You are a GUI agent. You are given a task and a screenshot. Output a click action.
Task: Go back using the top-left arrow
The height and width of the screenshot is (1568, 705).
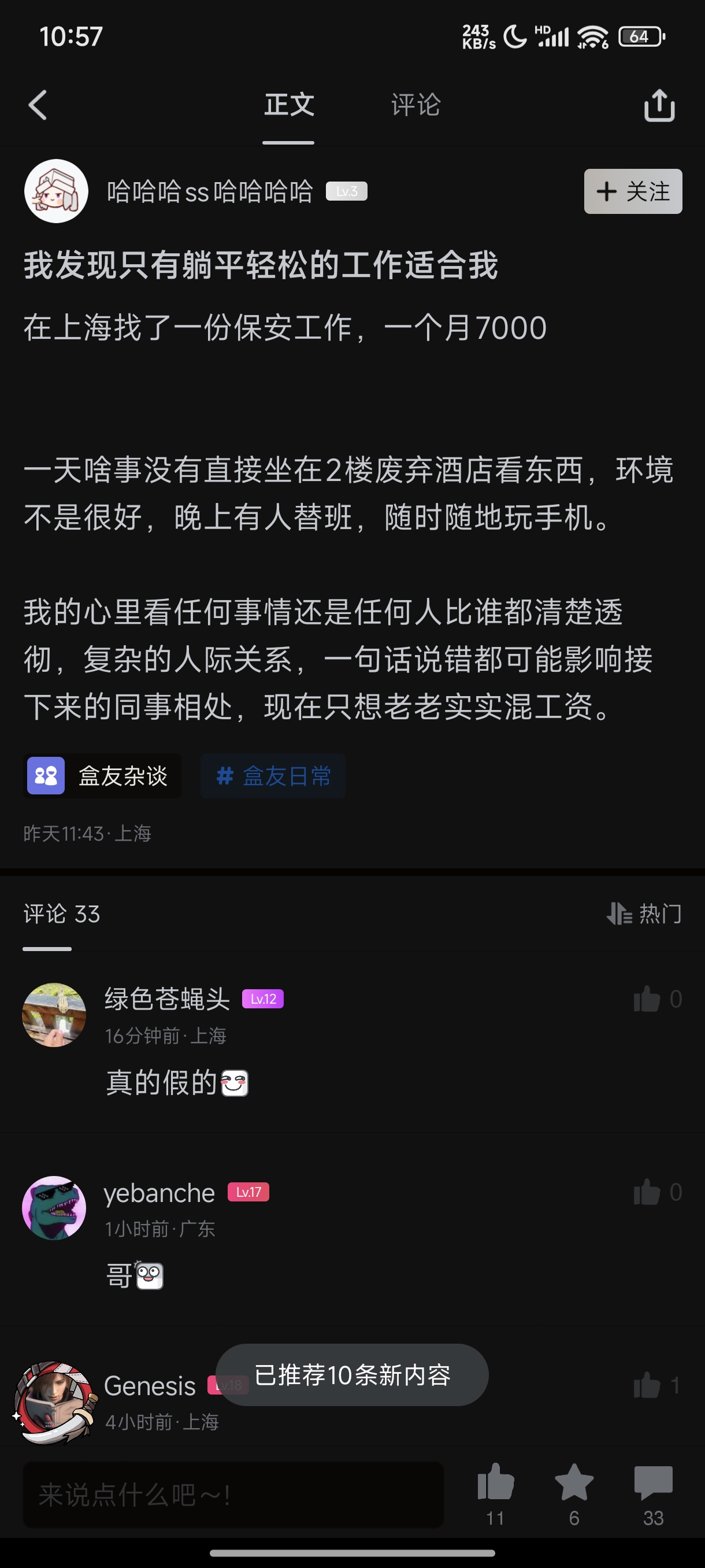[38, 105]
